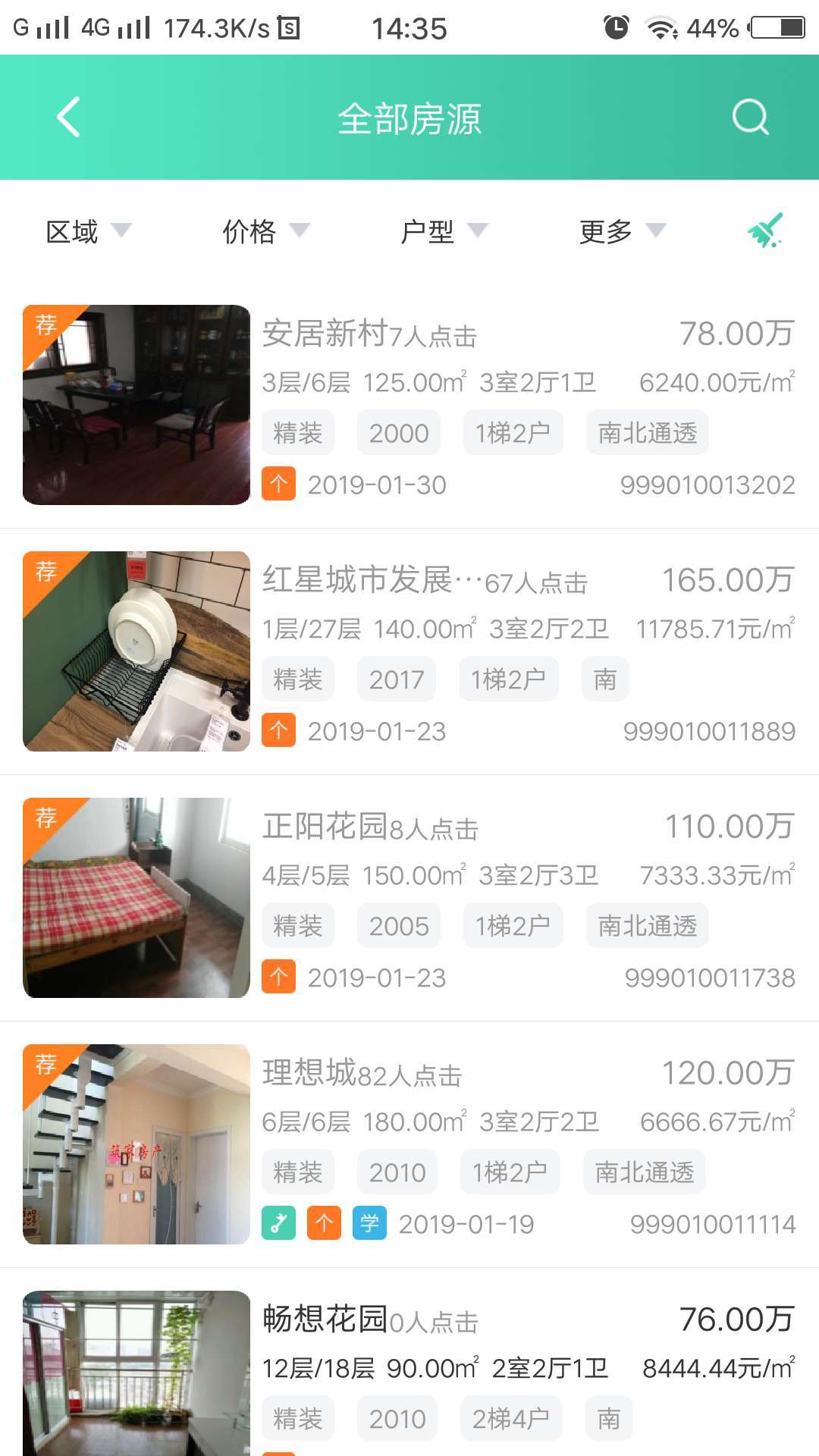Open the 畅想花园 listing
This screenshot has height=1456, width=819.
click(x=409, y=1363)
